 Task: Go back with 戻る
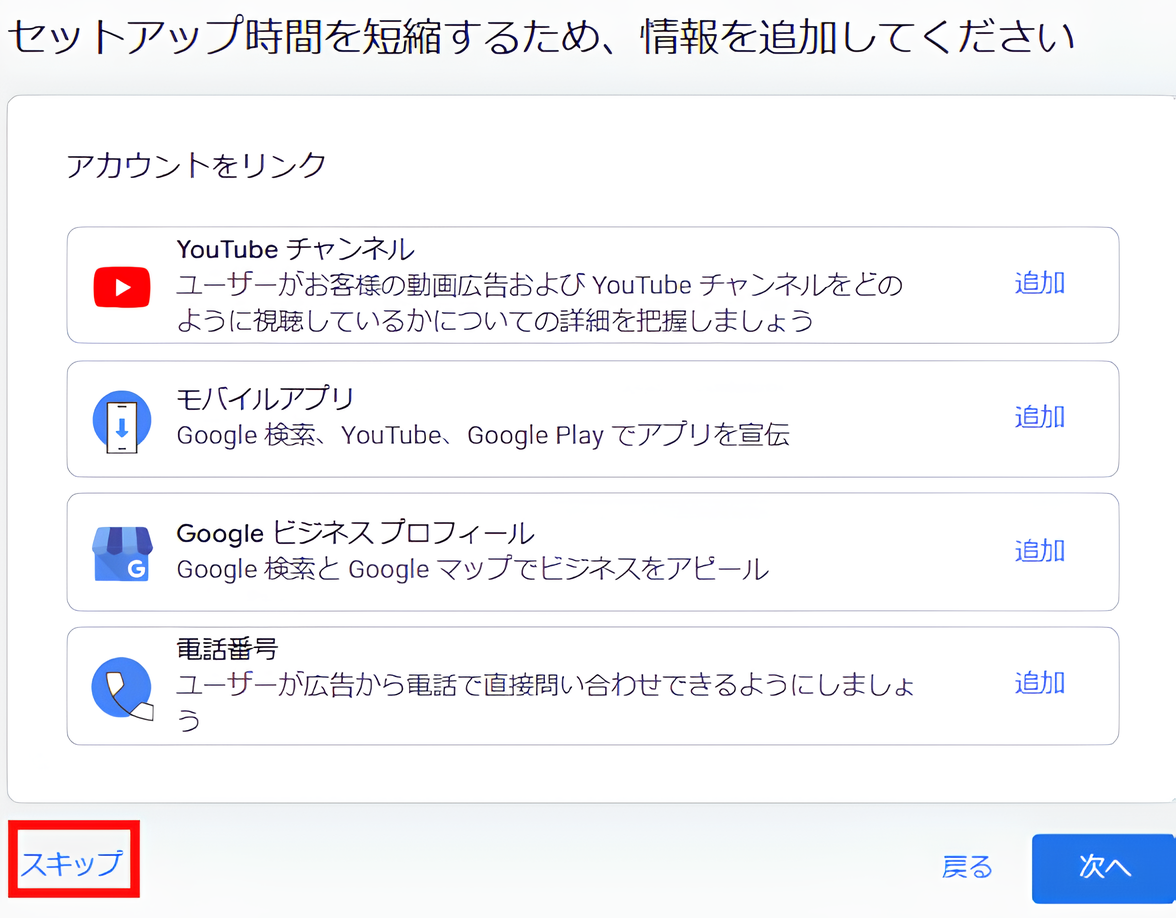point(967,866)
